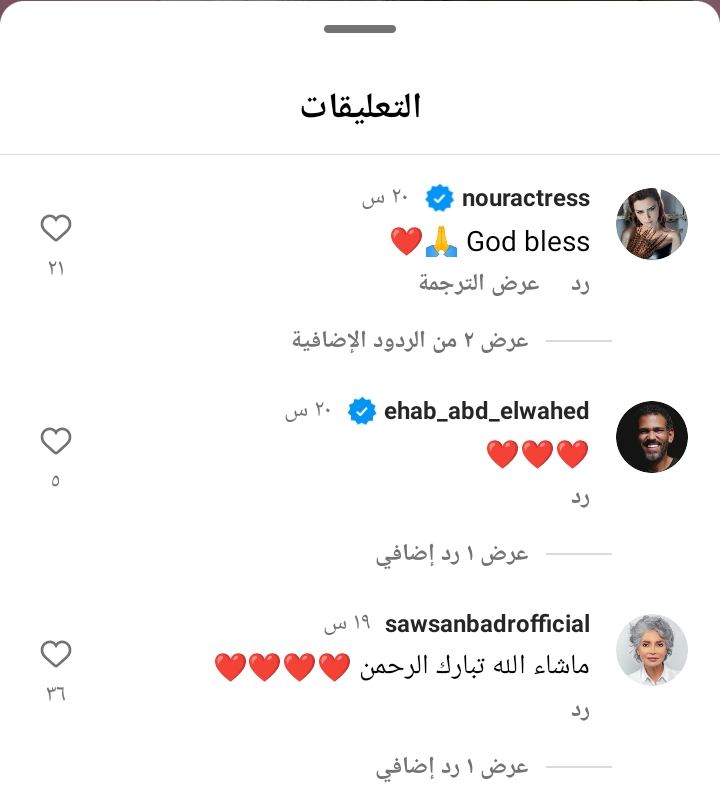Reply (رد) to sawsanbadrofficial's comment
Viewport: 720px width, 799px height.
pos(580,711)
